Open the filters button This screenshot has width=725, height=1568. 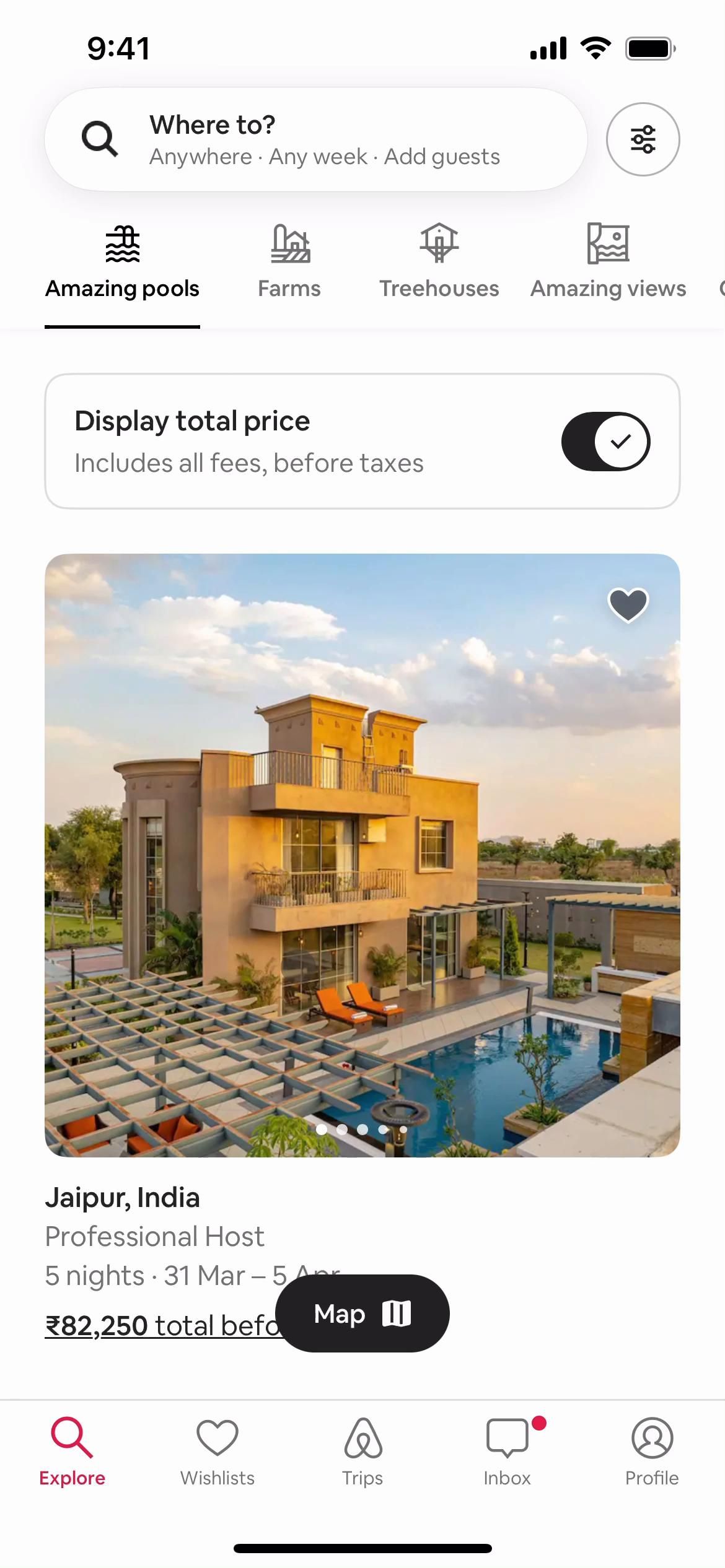[643, 139]
